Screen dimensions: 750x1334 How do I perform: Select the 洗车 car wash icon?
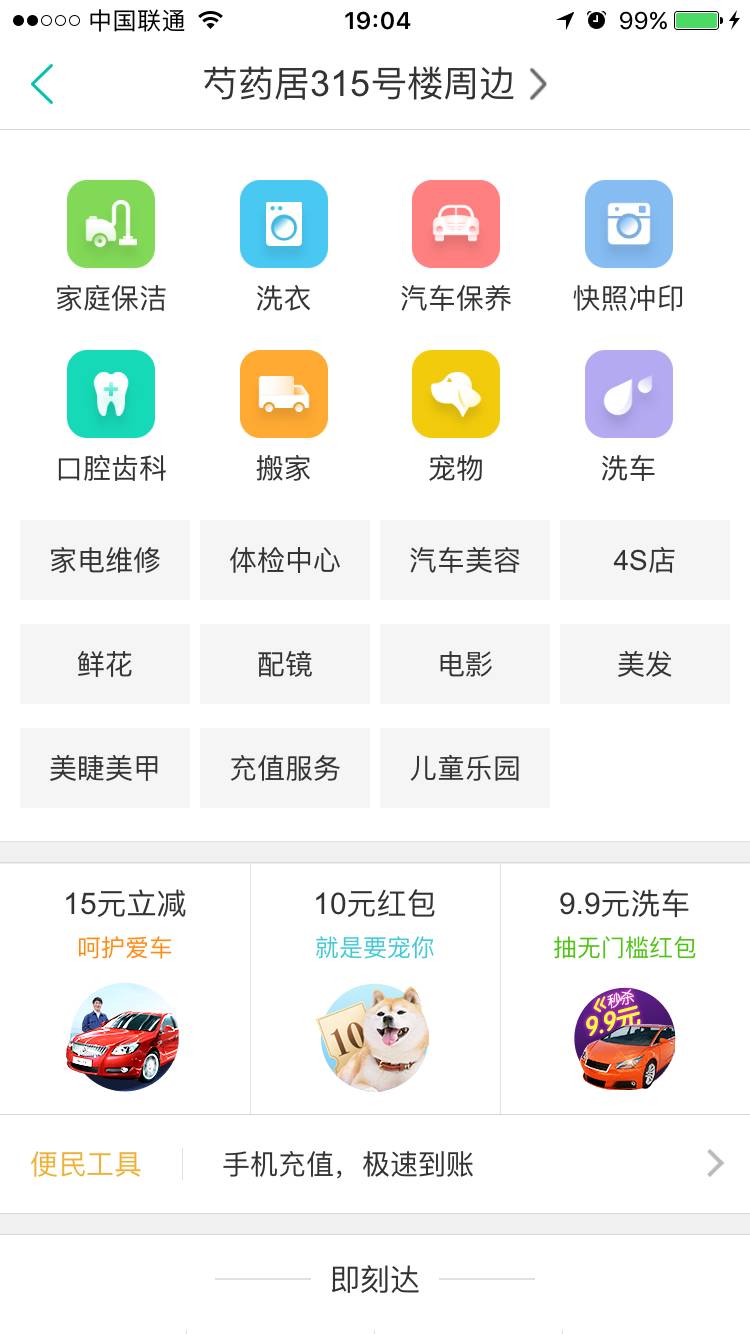tap(628, 395)
